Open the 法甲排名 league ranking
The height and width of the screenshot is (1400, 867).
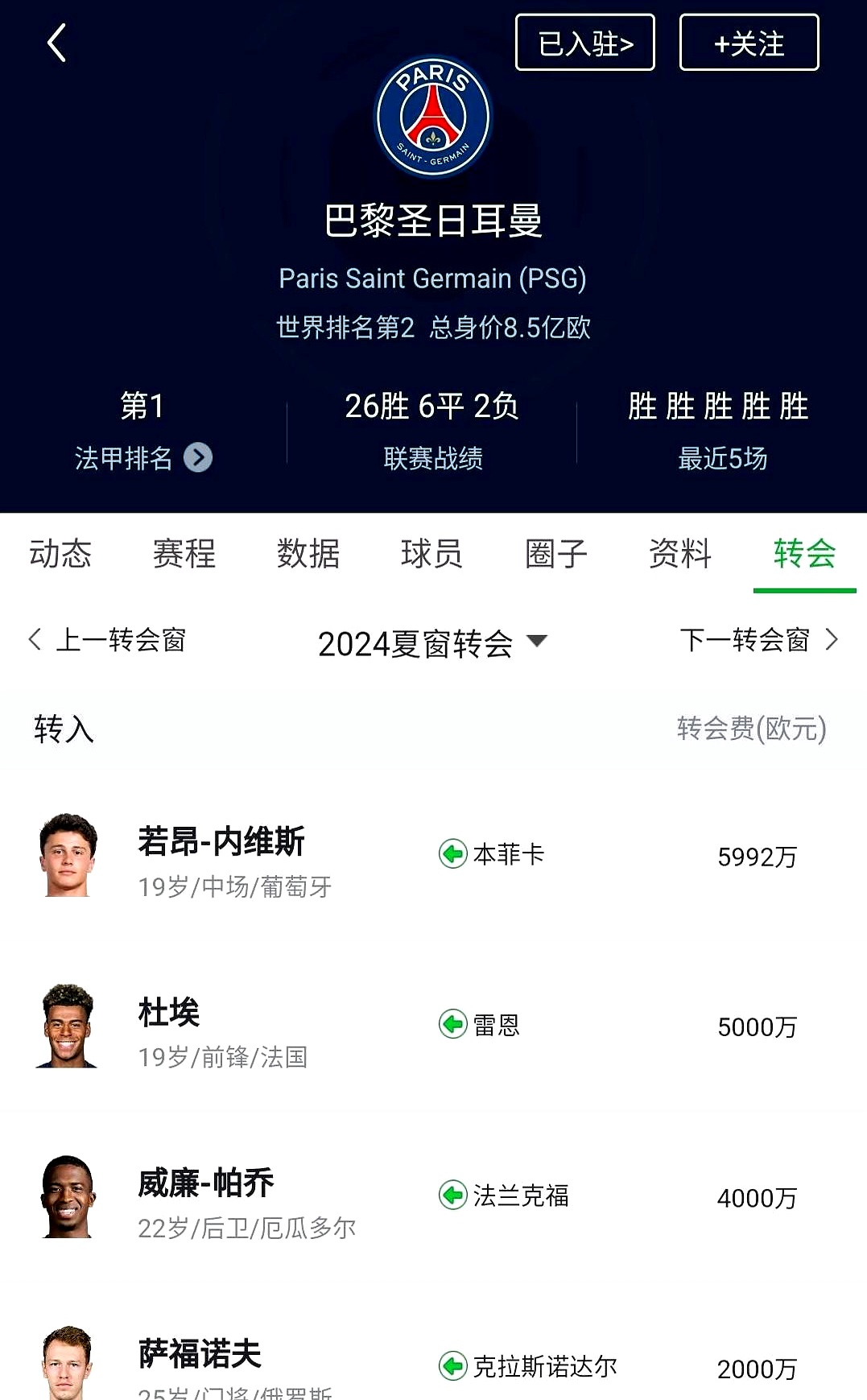pos(143,457)
